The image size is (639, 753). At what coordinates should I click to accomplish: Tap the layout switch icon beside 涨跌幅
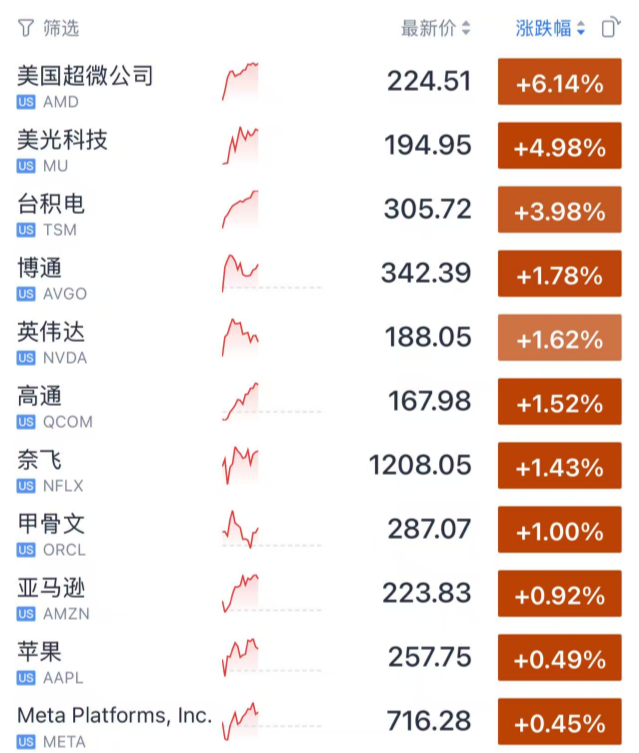click(x=611, y=28)
